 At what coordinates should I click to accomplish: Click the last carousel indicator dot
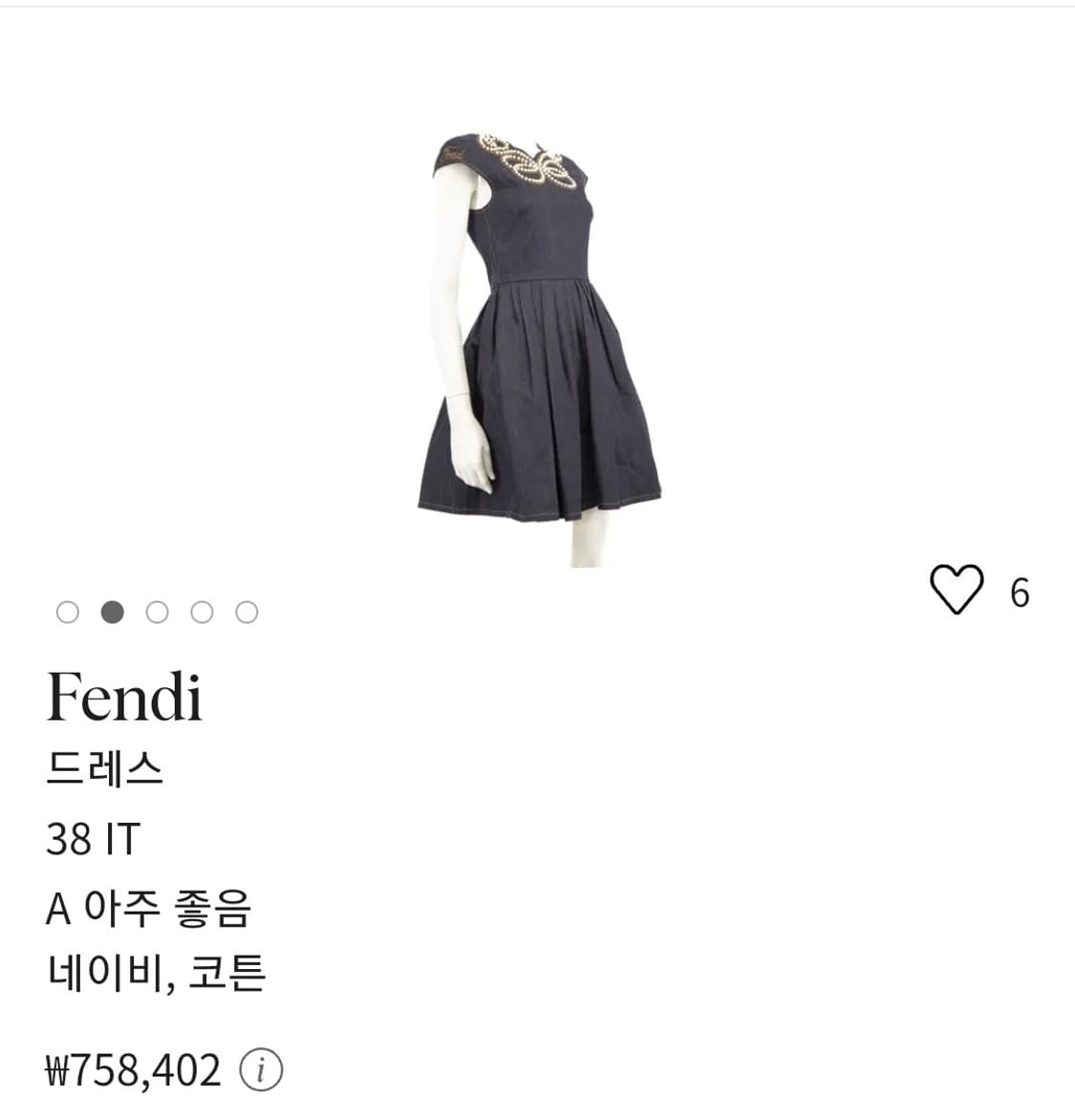(248, 612)
